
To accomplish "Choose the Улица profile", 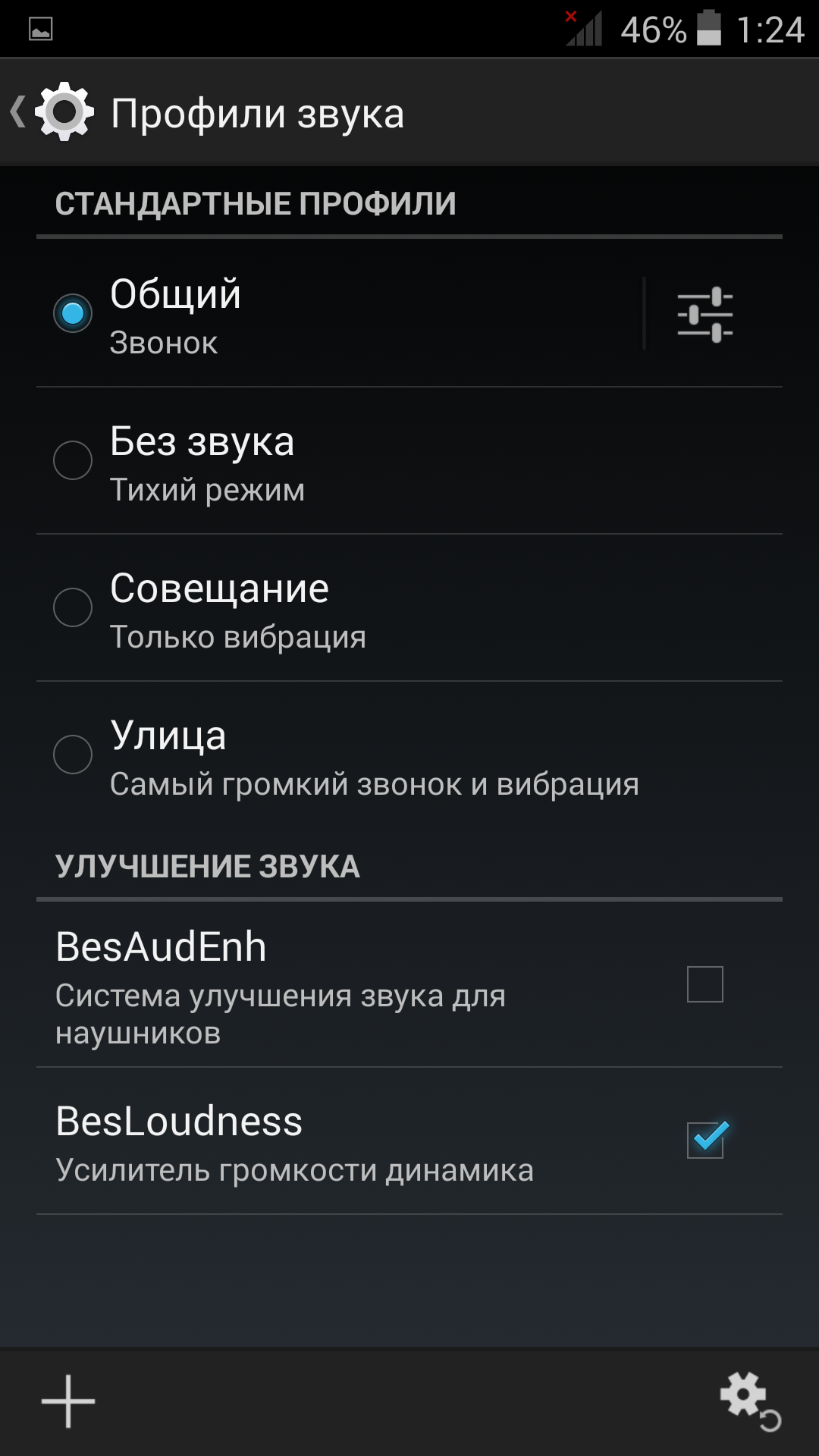I will [x=409, y=755].
